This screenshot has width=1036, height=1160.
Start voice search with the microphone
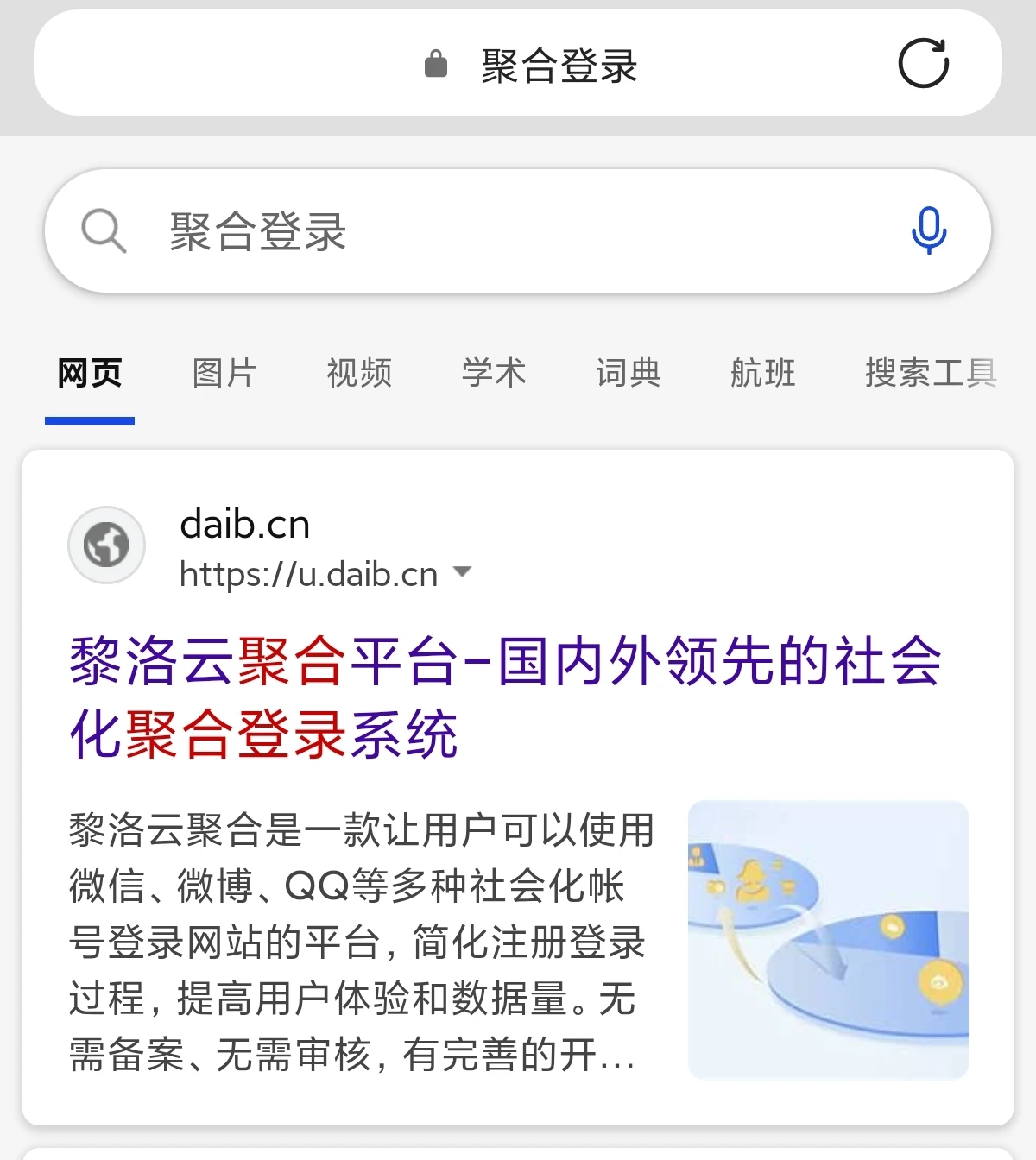tap(929, 230)
